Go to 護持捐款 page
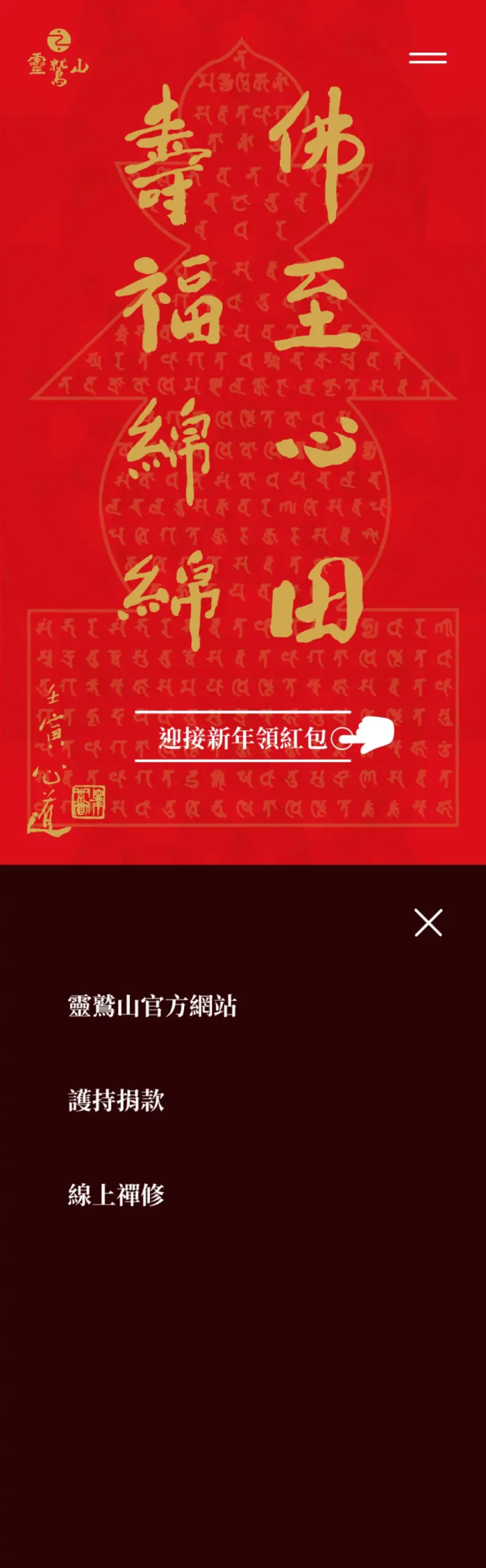 [x=116, y=1101]
